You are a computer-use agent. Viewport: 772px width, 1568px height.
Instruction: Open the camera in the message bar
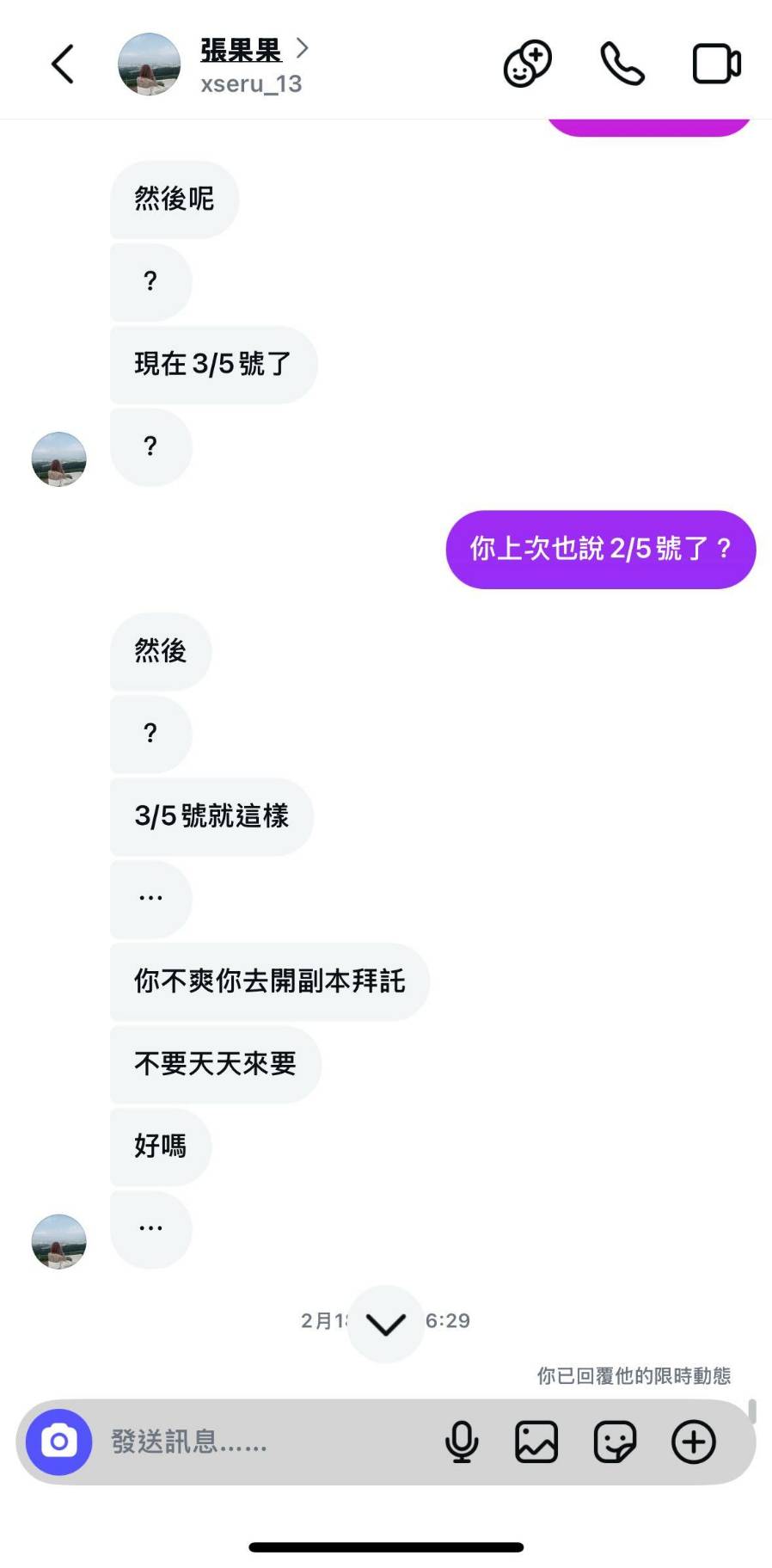(x=58, y=1442)
